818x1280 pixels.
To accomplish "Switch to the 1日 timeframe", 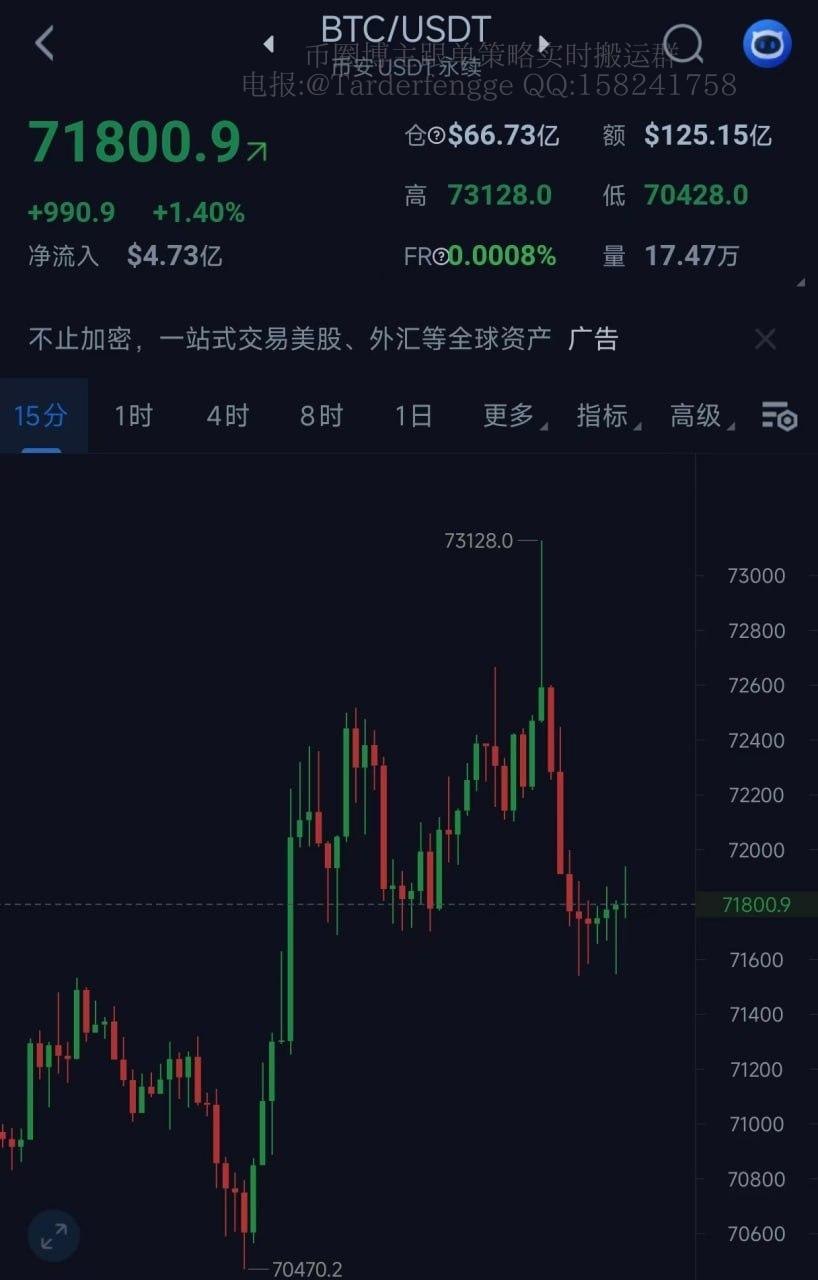I will point(413,416).
